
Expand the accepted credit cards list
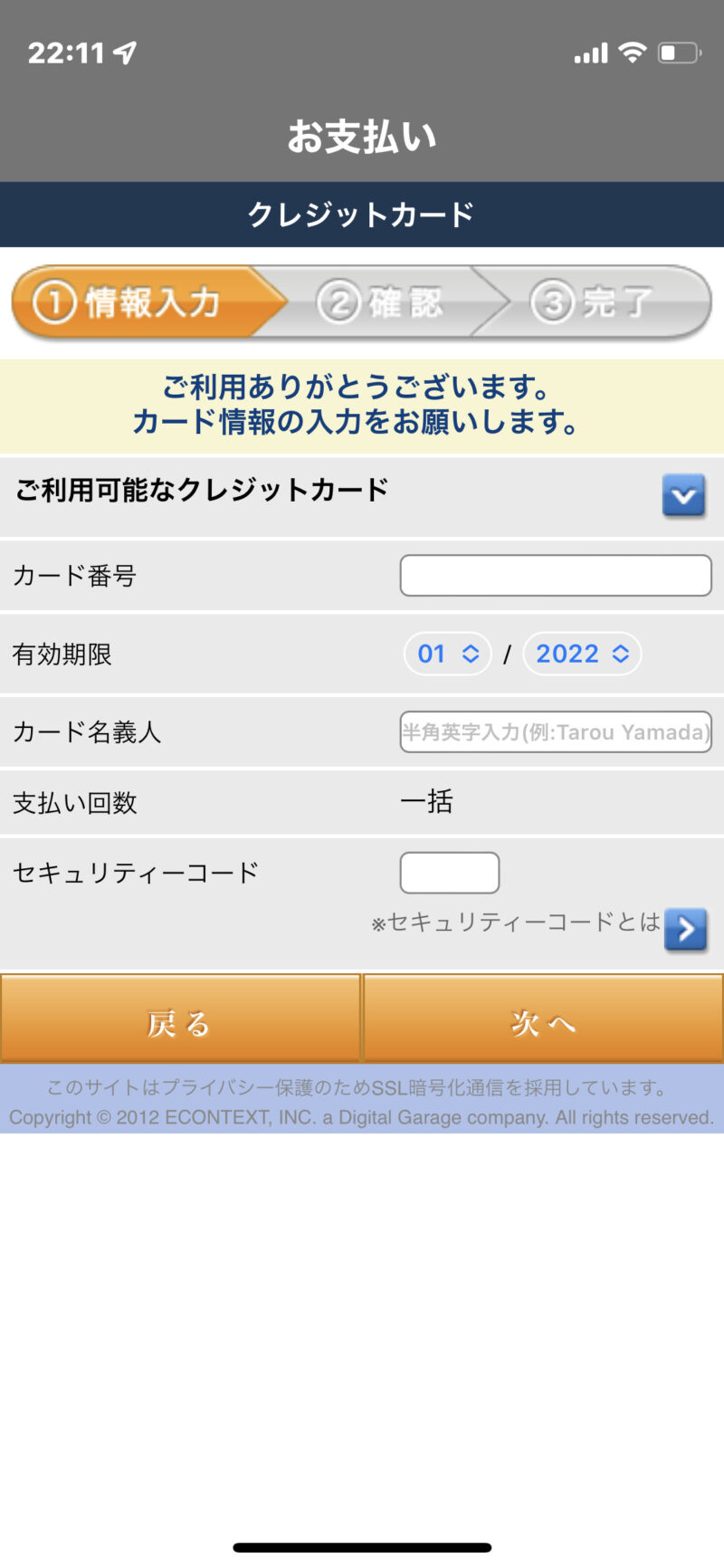(683, 495)
